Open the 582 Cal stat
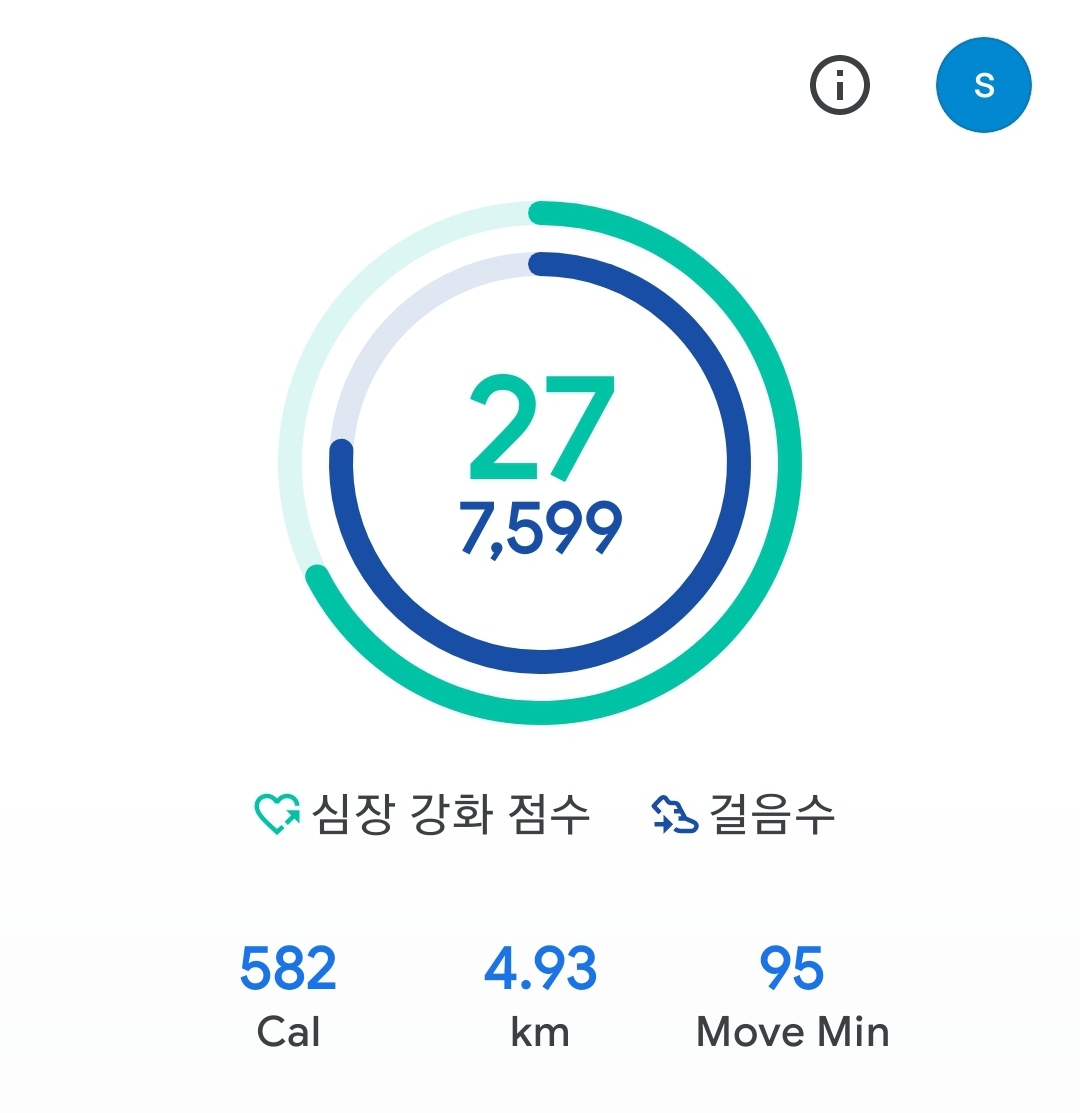This screenshot has height=1113, width=1080. [x=288, y=994]
